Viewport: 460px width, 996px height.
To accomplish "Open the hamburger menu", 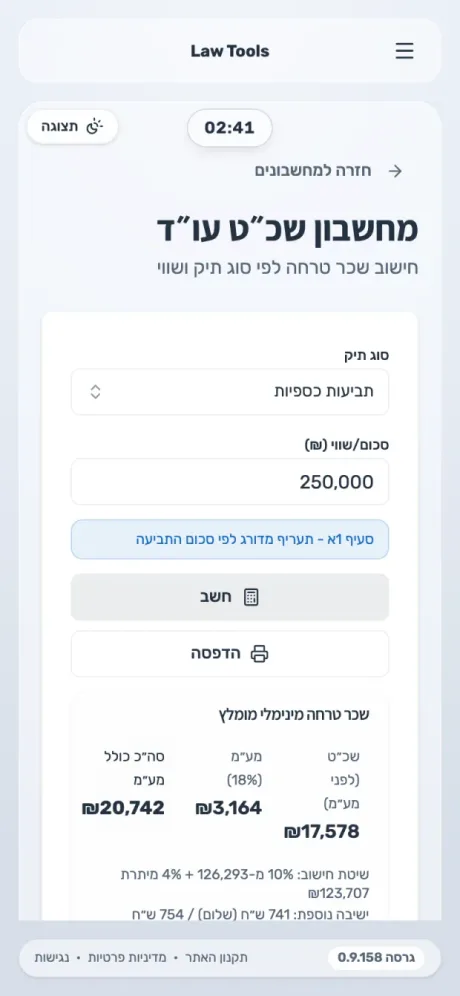I will pyautogui.click(x=404, y=51).
